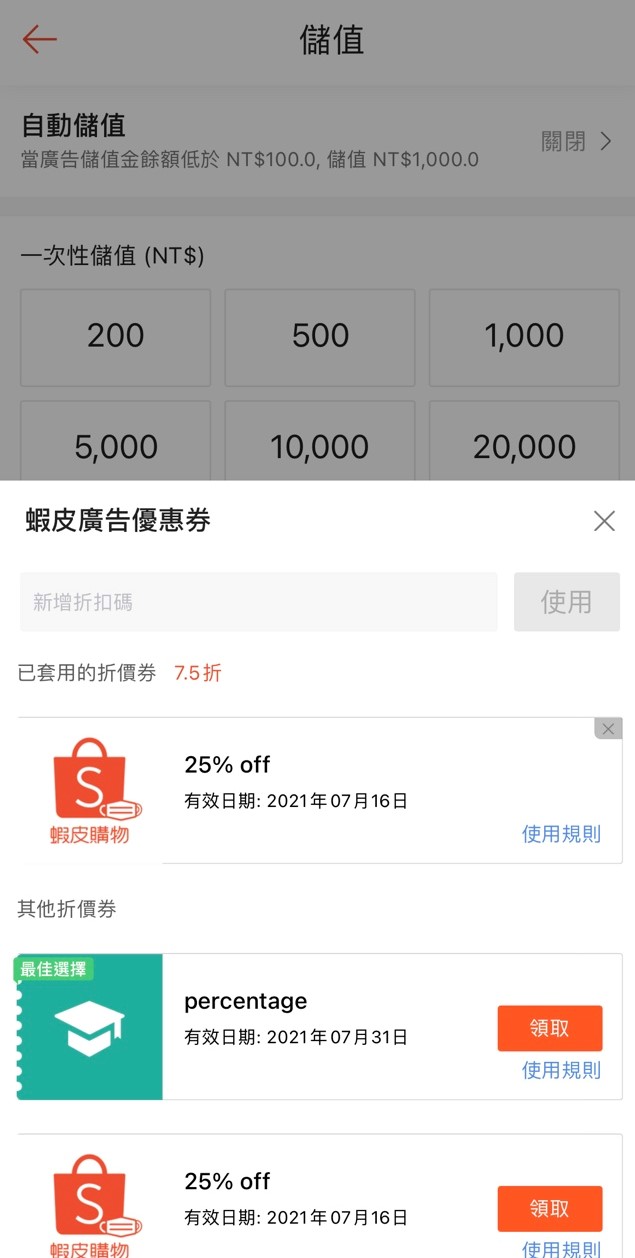Claim the 25% off voucher under 其他折價券
Viewport: 635px width, 1258px height.
tap(550, 1208)
